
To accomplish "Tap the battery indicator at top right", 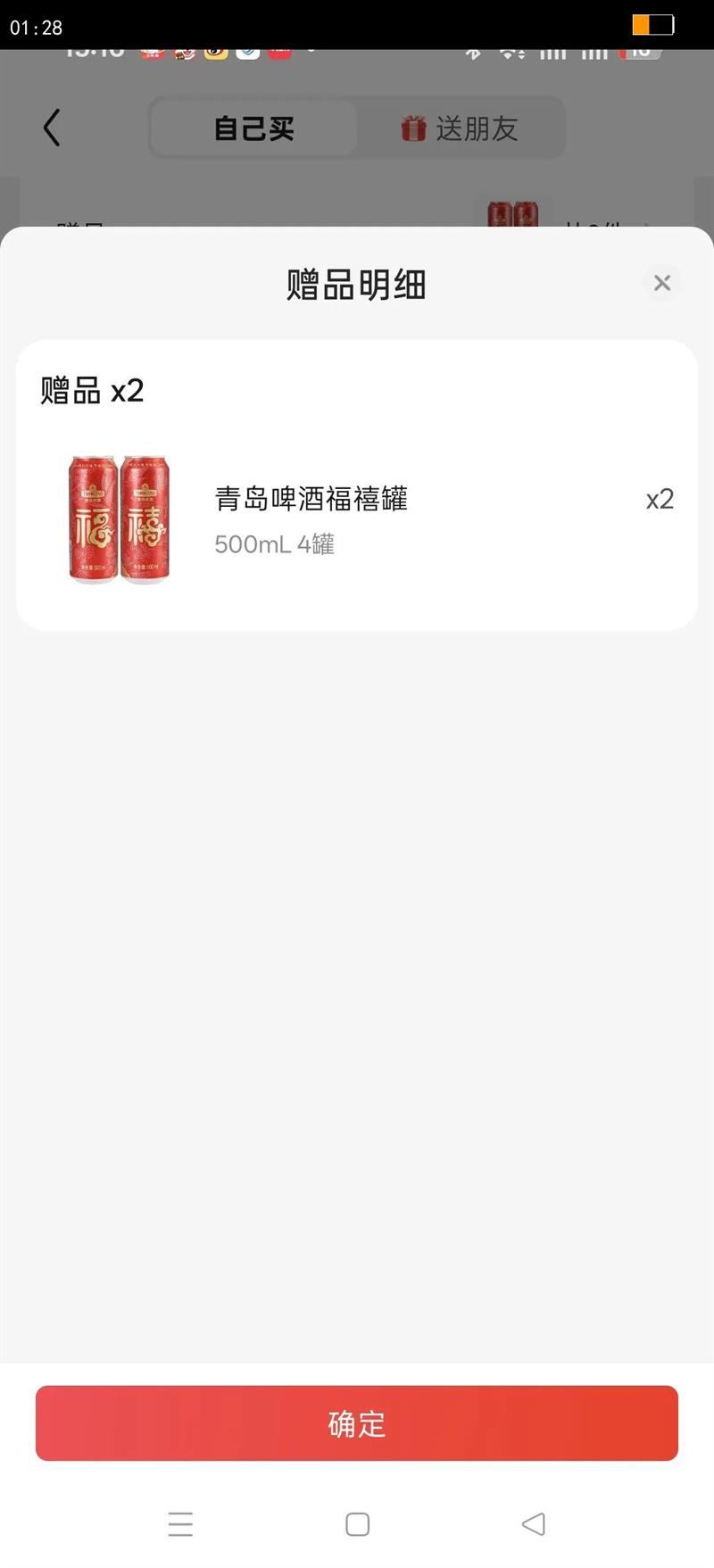I will pyautogui.click(x=651, y=25).
